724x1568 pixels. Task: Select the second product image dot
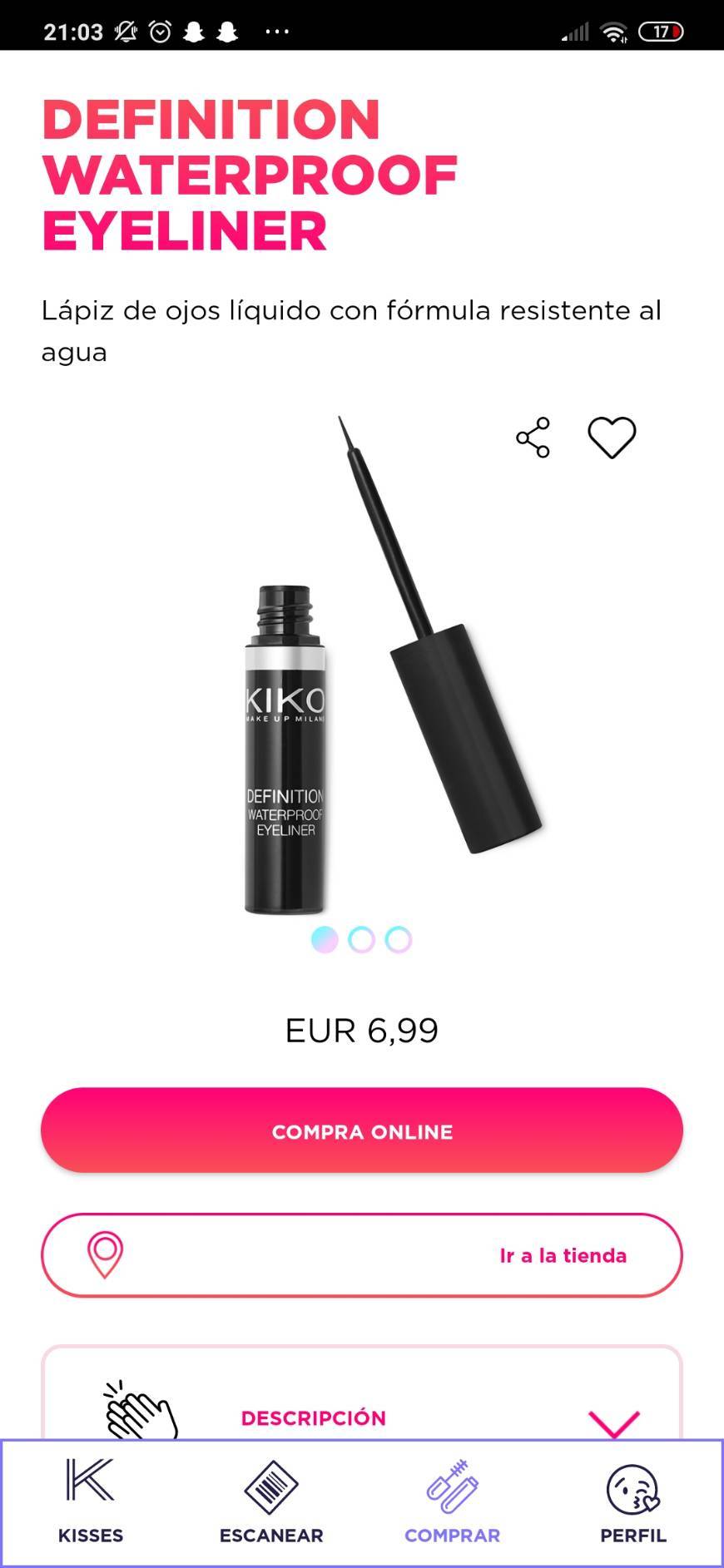(x=361, y=940)
